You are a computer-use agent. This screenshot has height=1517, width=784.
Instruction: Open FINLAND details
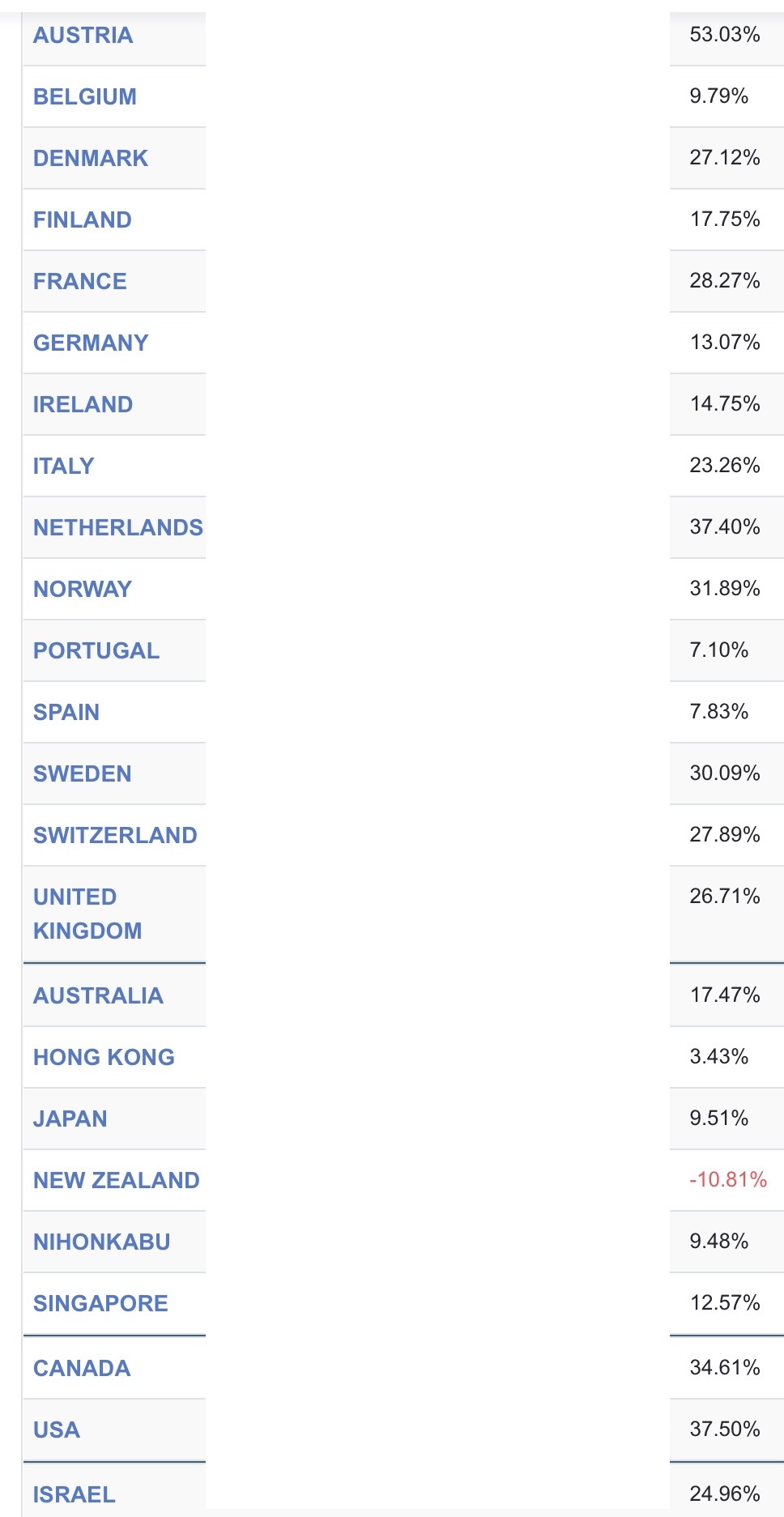(x=82, y=220)
